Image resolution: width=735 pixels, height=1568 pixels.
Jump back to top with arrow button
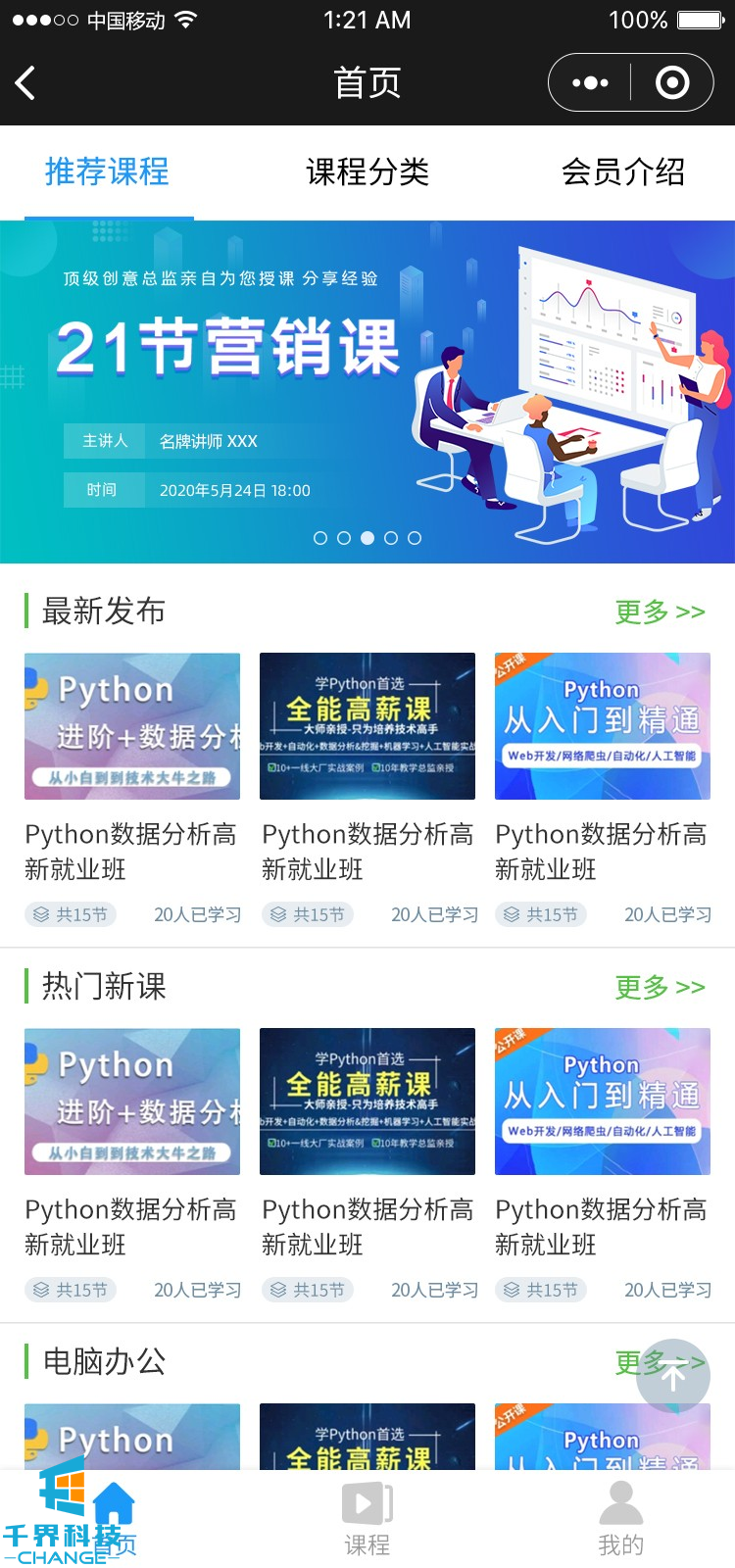coord(673,1376)
